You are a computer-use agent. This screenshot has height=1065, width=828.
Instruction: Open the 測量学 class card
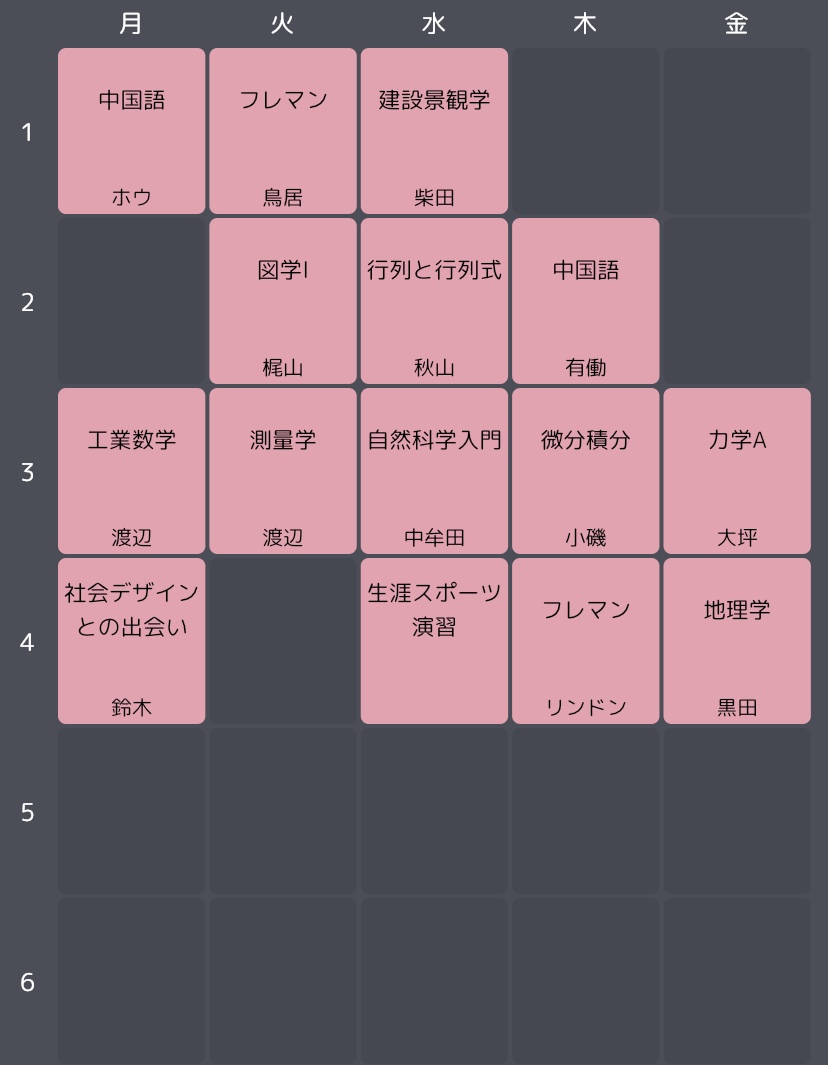click(283, 471)
